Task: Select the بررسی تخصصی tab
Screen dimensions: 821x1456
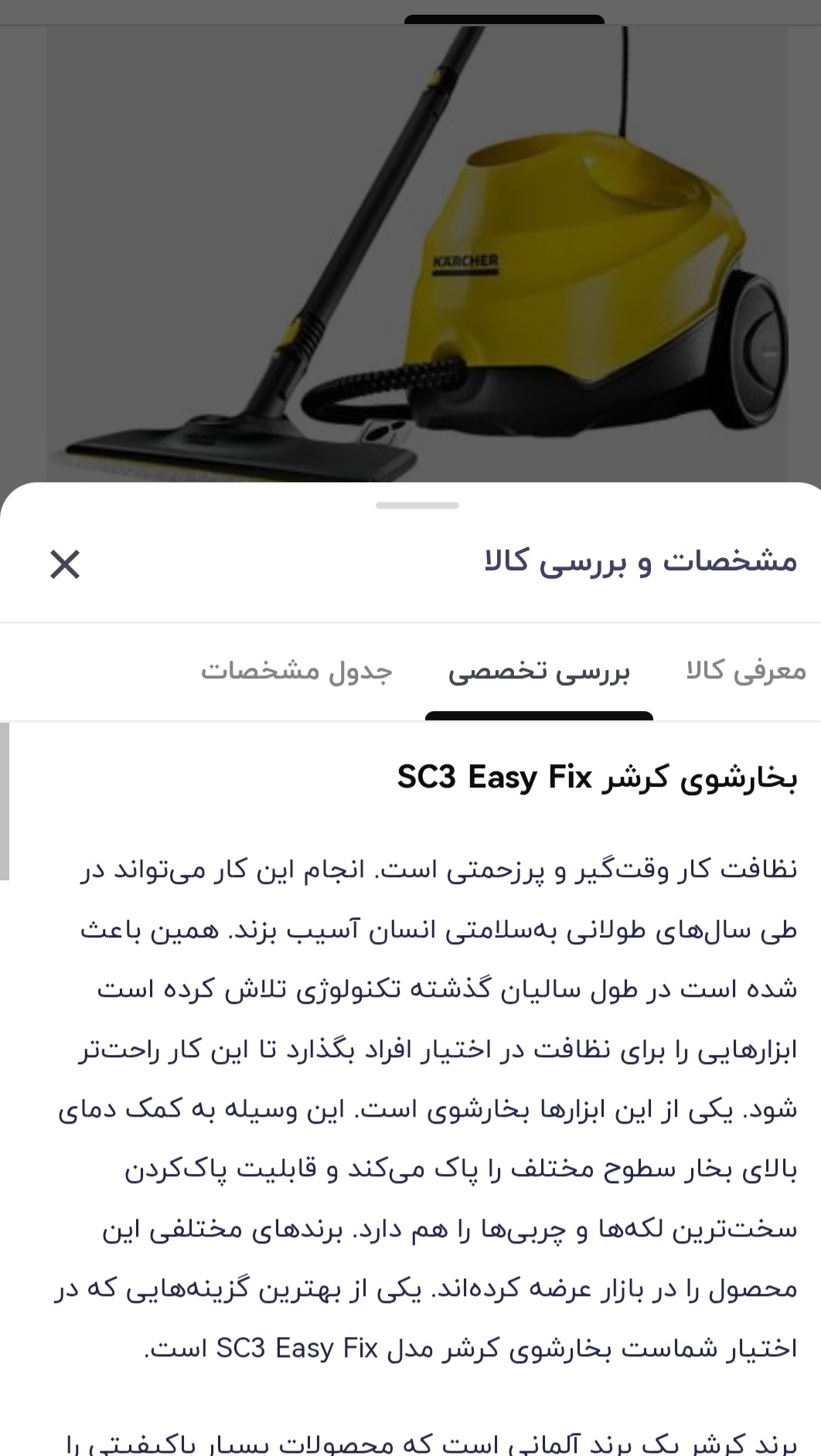Action: click(539, 672)
